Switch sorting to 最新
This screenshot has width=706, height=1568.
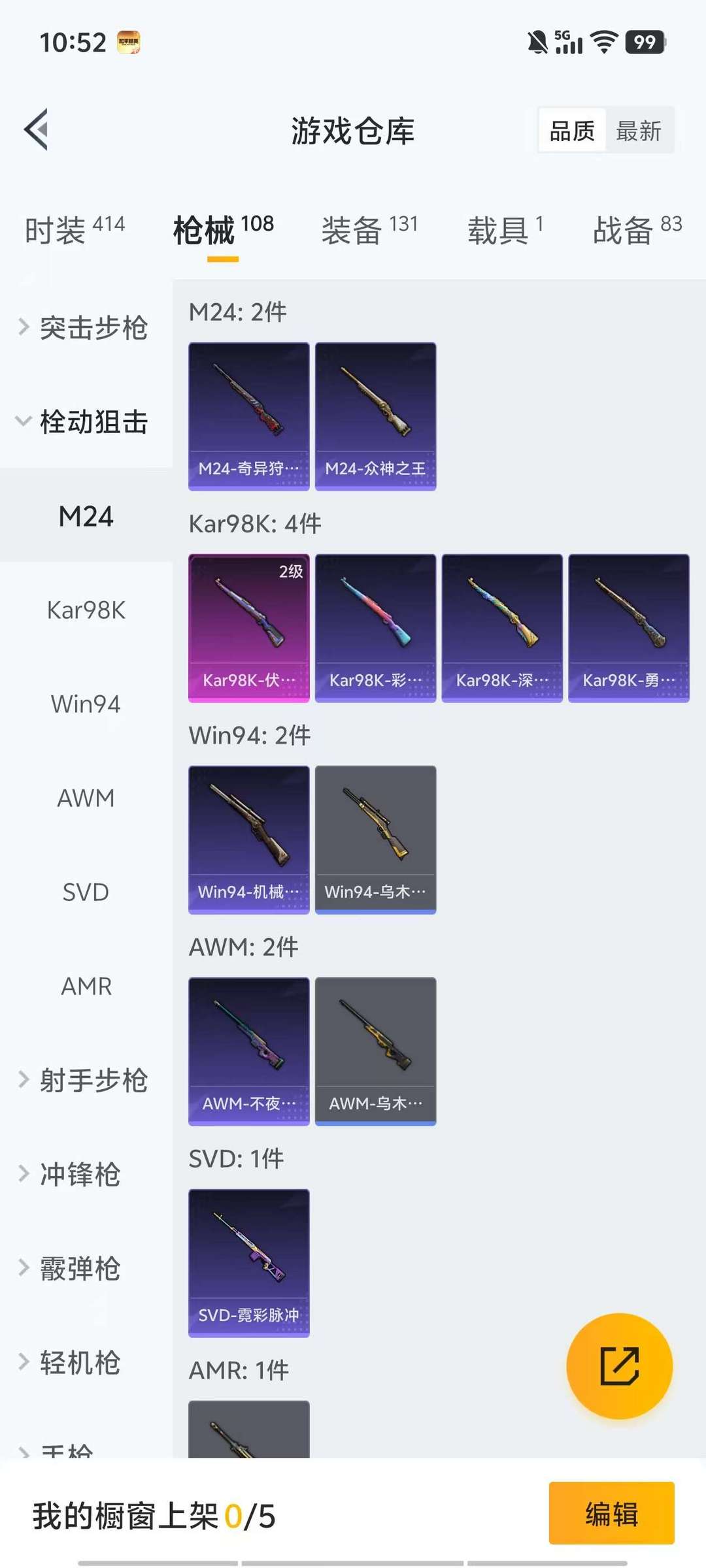coord(639,130)
